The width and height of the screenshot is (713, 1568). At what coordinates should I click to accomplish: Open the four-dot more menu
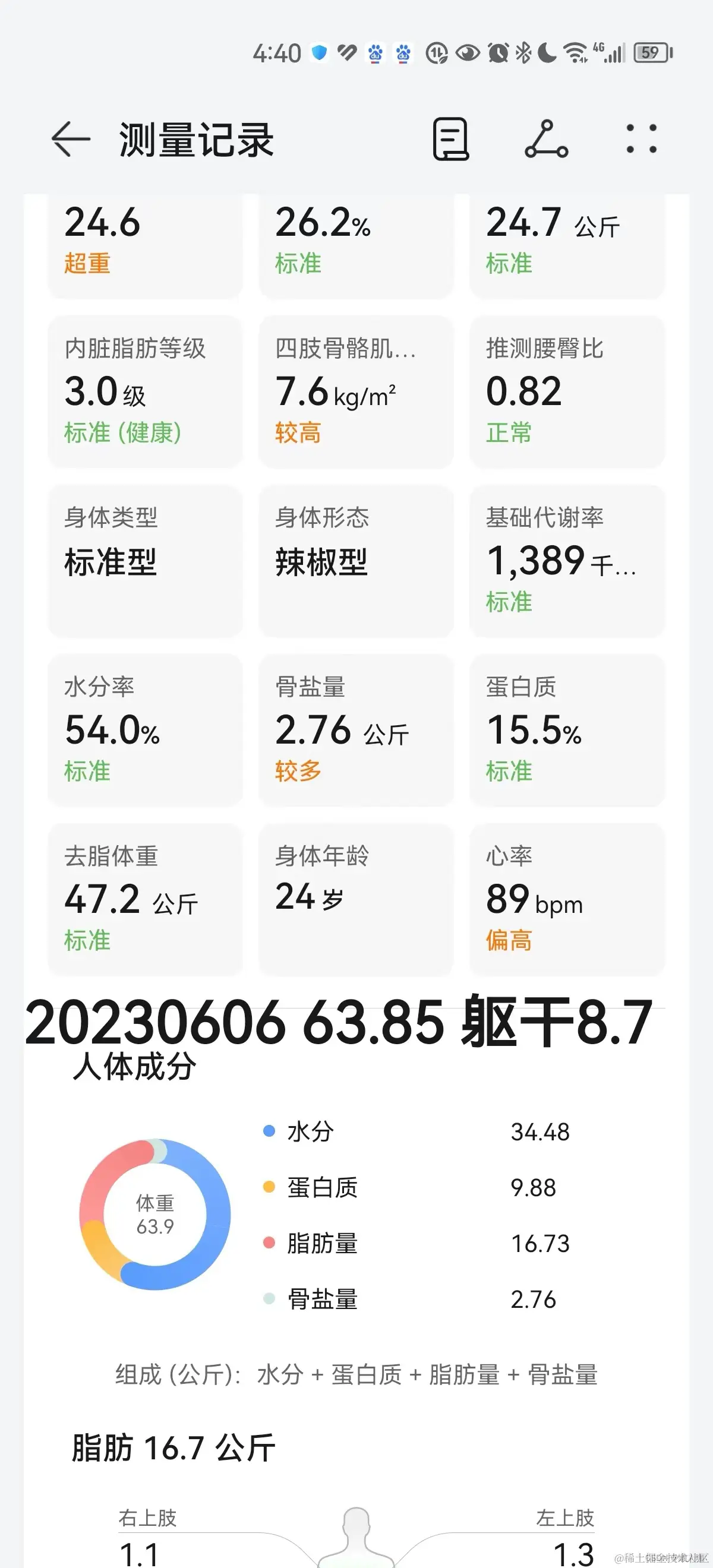(642, 140)
